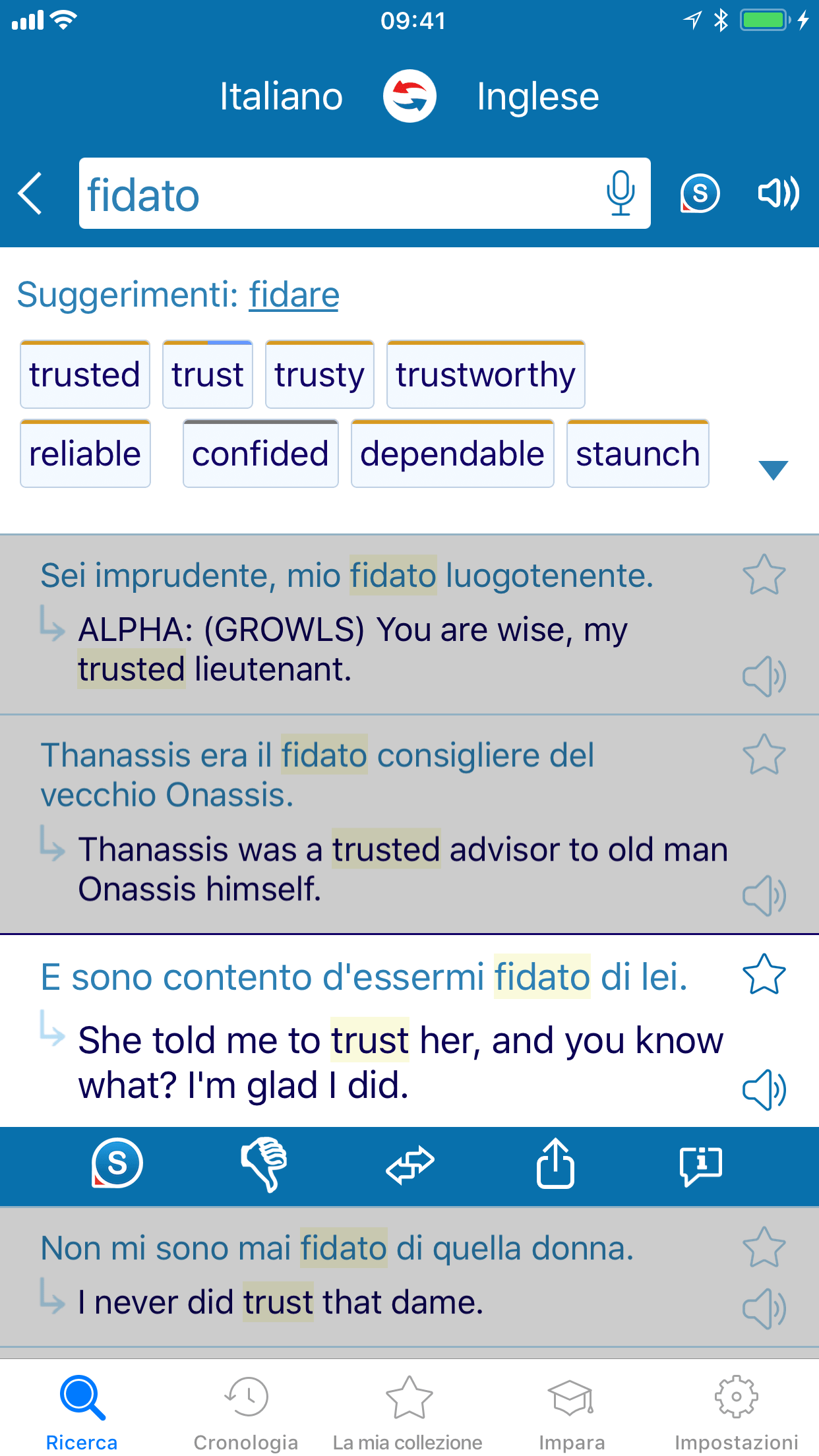Open Reverso Speller via the S icon
Image resolution: width=819 pixels, height=1456 pixels.
700,193
